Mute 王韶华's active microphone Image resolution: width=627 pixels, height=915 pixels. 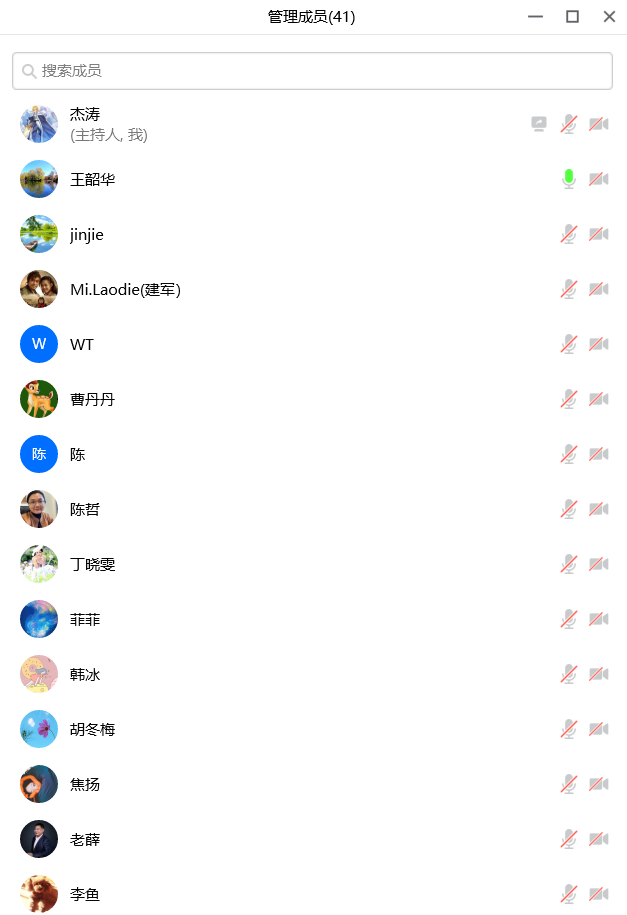pos(569,179)
